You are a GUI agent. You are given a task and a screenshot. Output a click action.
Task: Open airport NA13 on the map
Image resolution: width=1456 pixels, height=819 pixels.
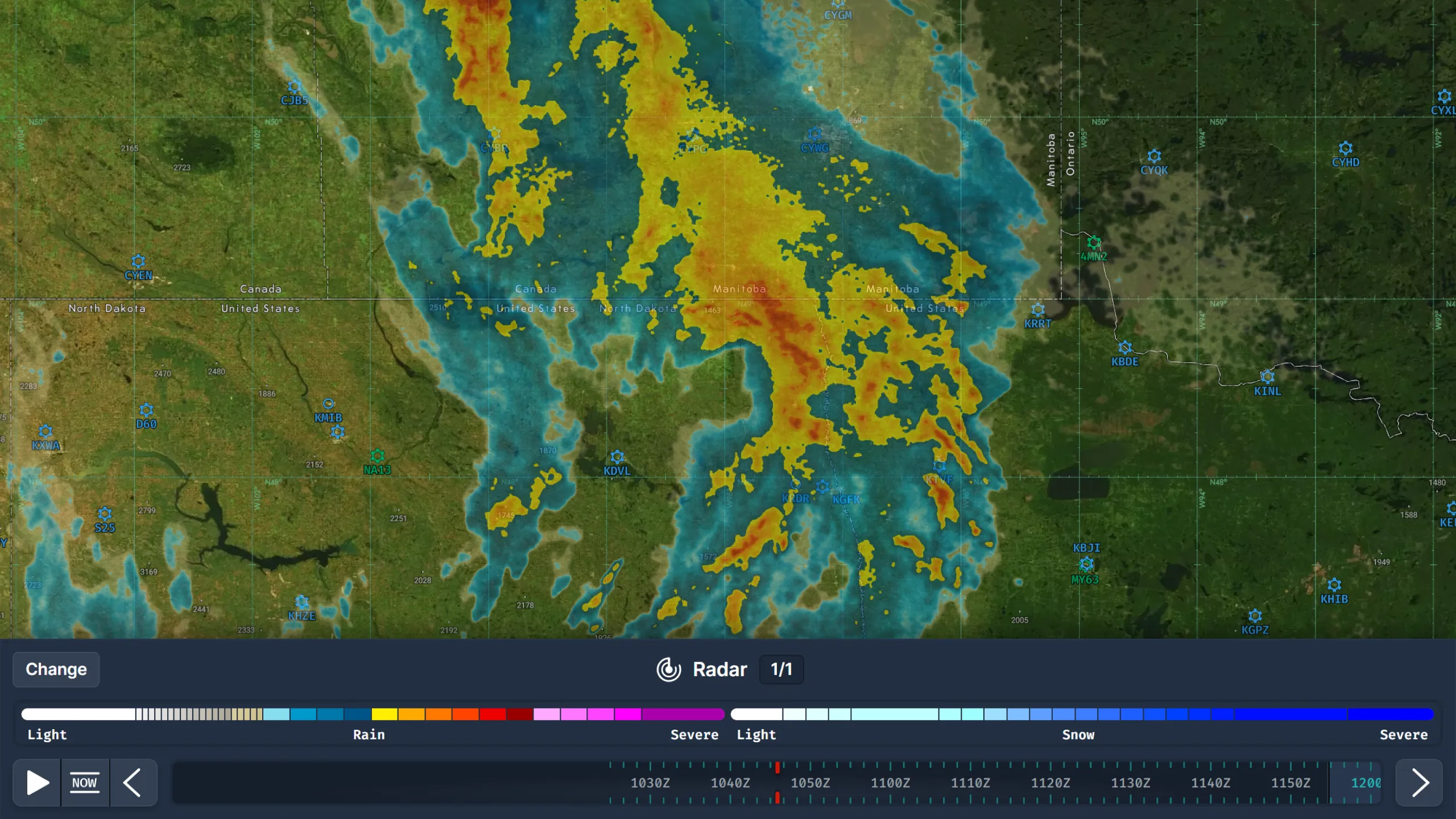pos(378,456)
